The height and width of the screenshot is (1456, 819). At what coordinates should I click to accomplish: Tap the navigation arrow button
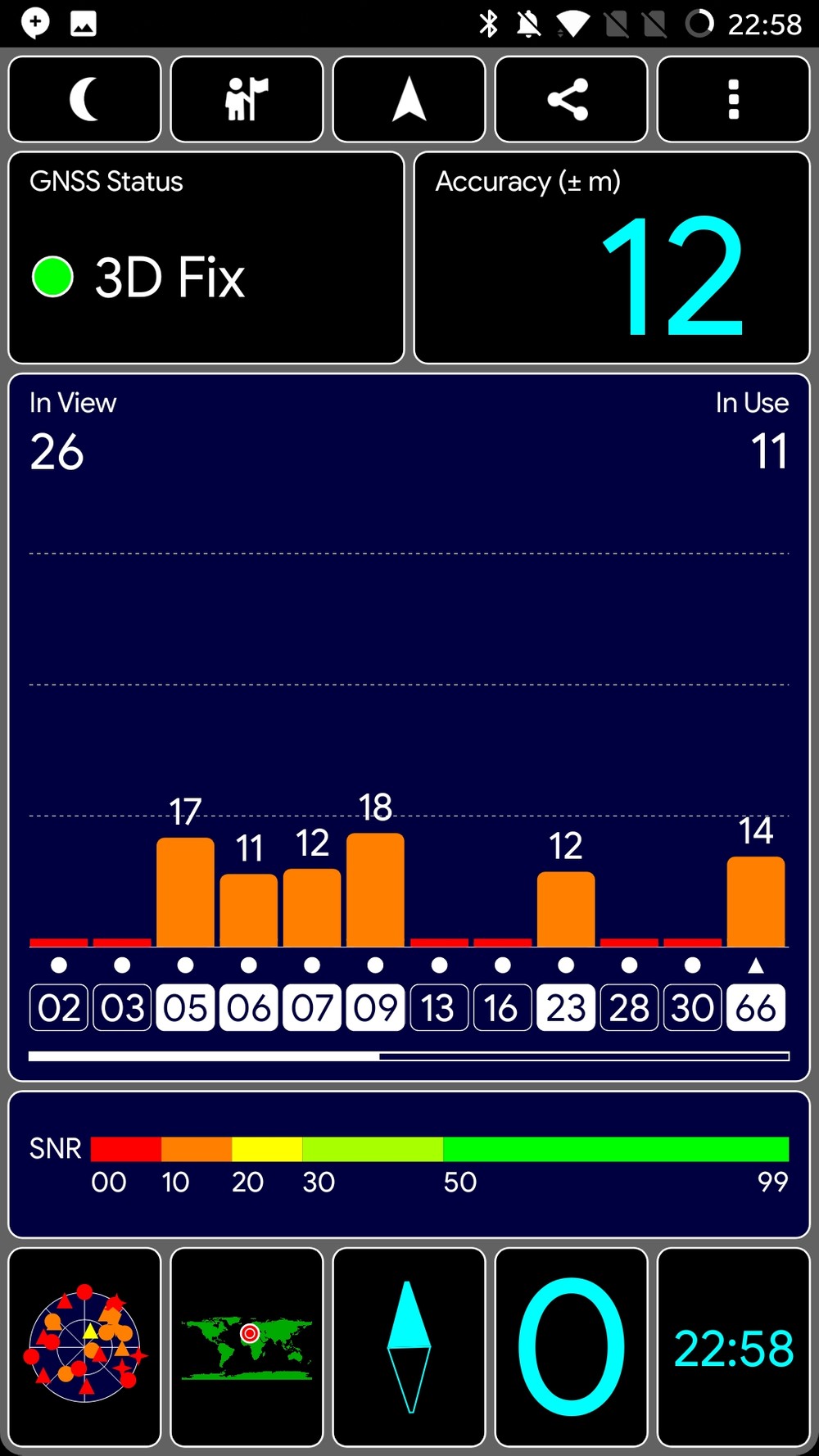click(409, 99)
